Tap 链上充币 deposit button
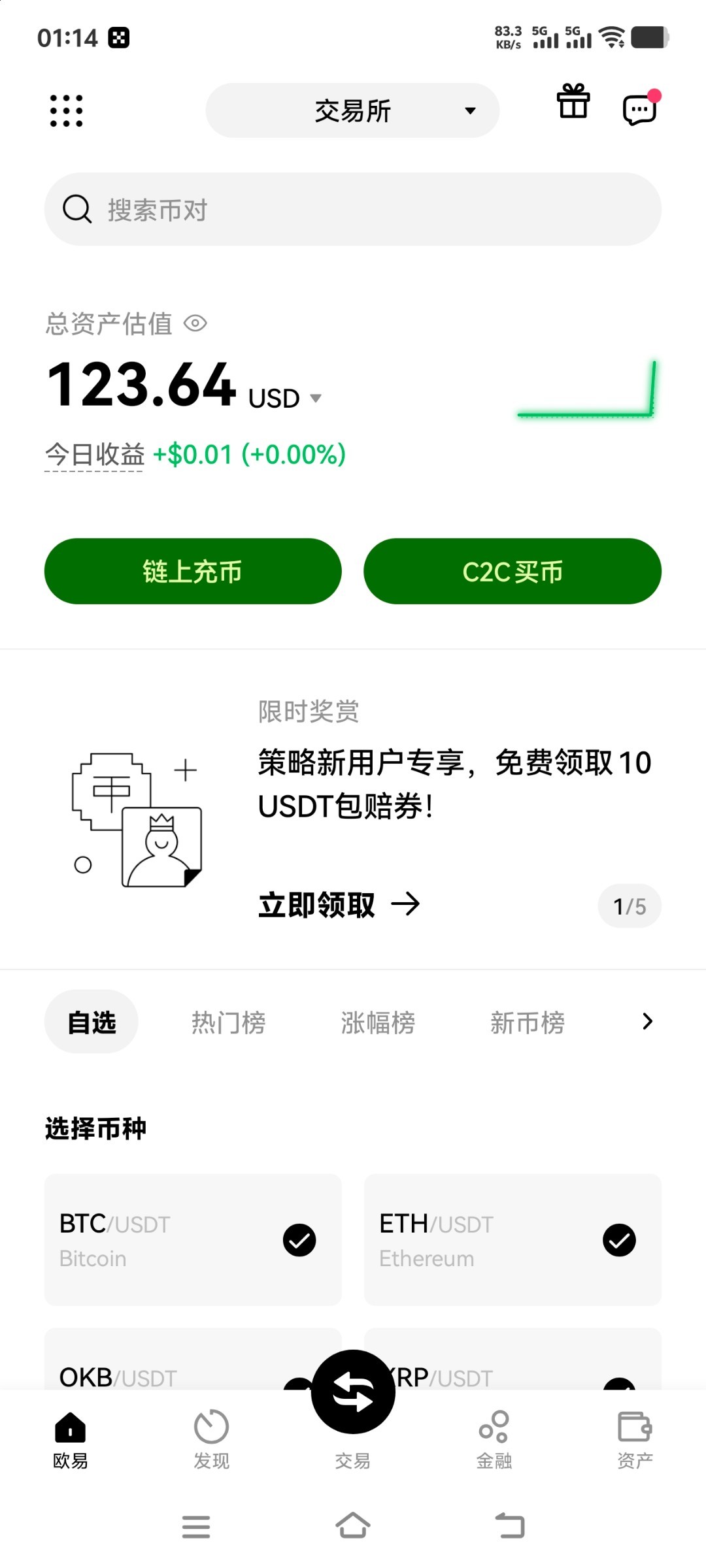Image resolution: width=706 pixels, height=1568 pixels. pyautogui.click(x=193, y=571)
